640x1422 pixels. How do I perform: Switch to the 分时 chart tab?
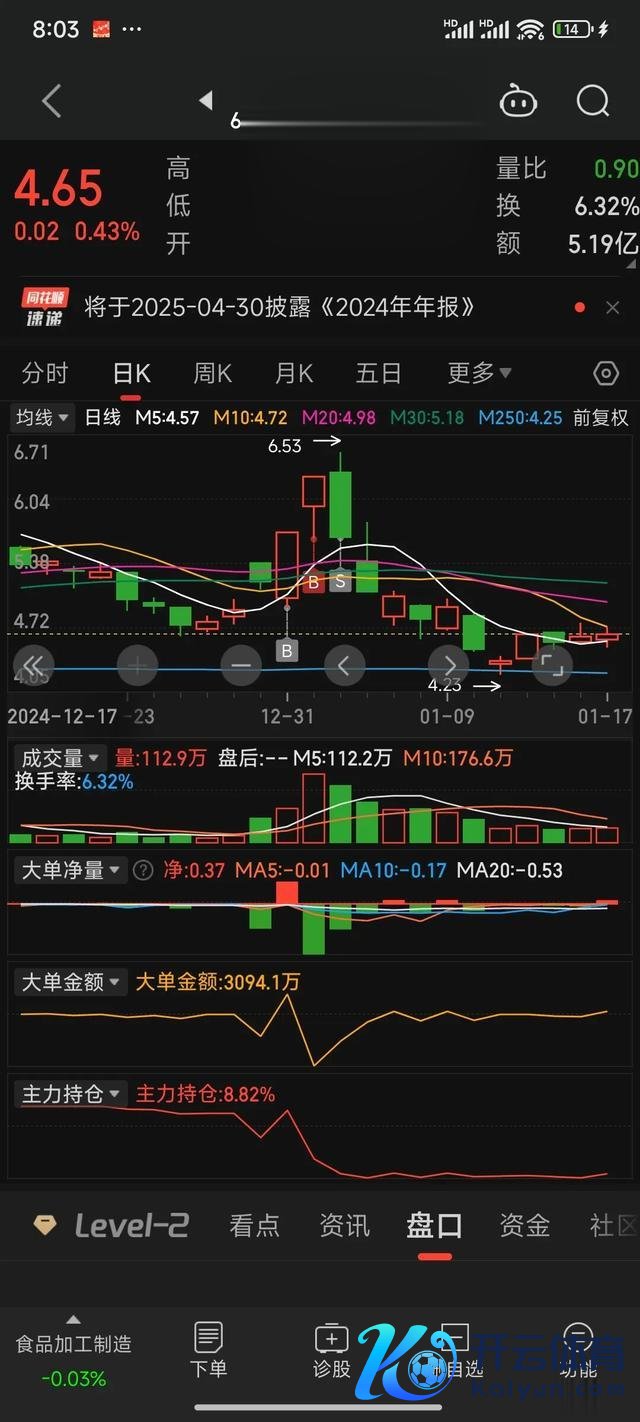tap(45, 374)
